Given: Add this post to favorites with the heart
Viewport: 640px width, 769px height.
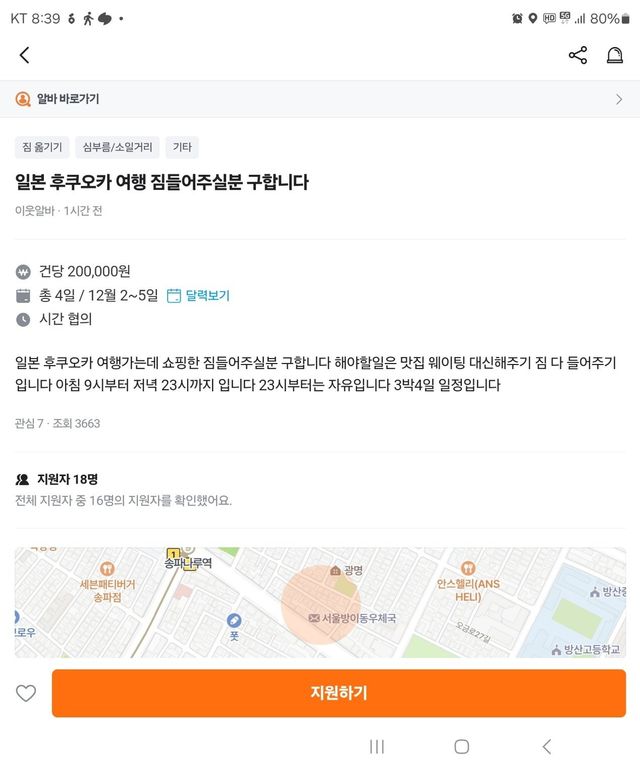Looking at the screenshot, I should (x=26, y=693).
